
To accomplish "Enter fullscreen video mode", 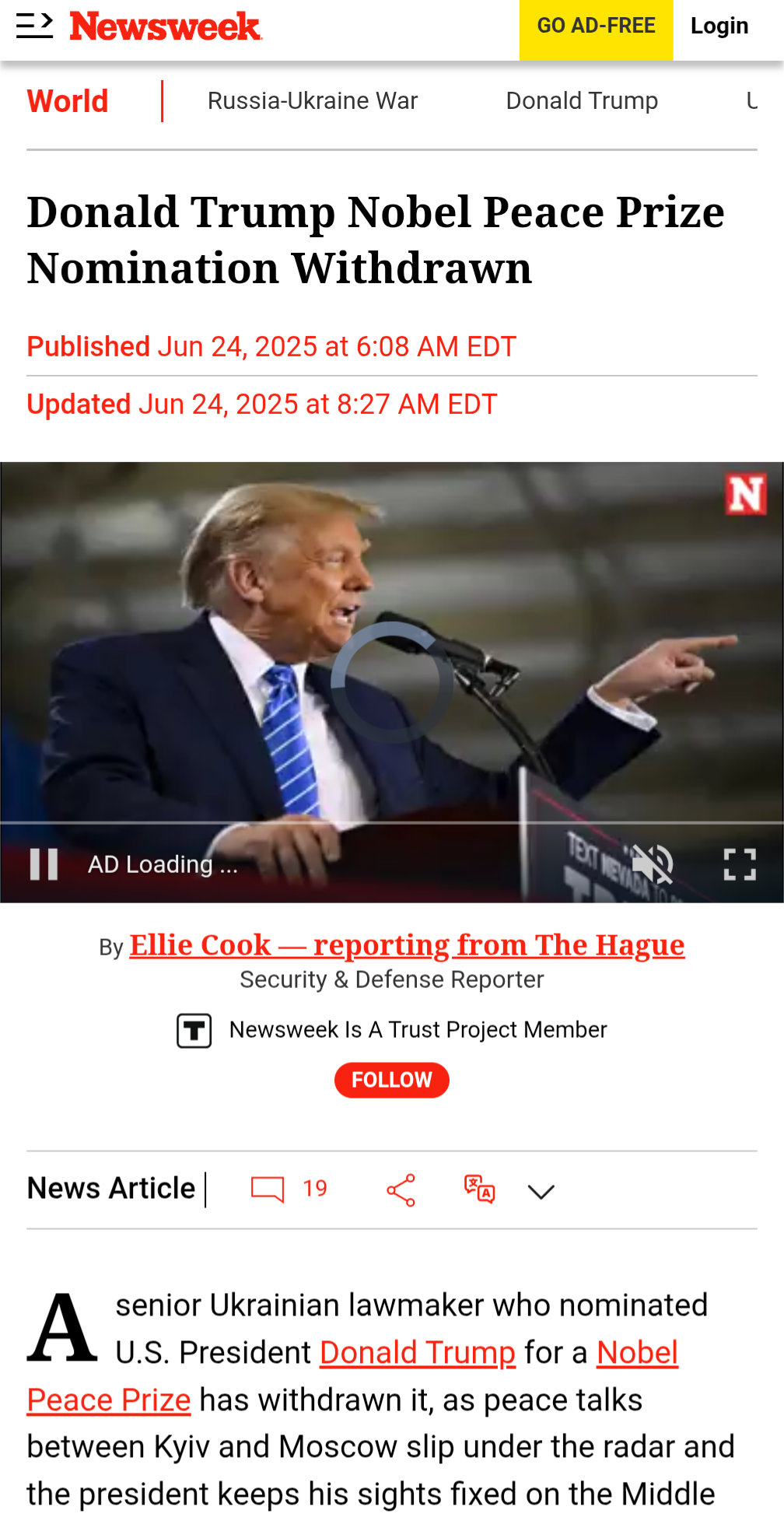I will (740, 864).
